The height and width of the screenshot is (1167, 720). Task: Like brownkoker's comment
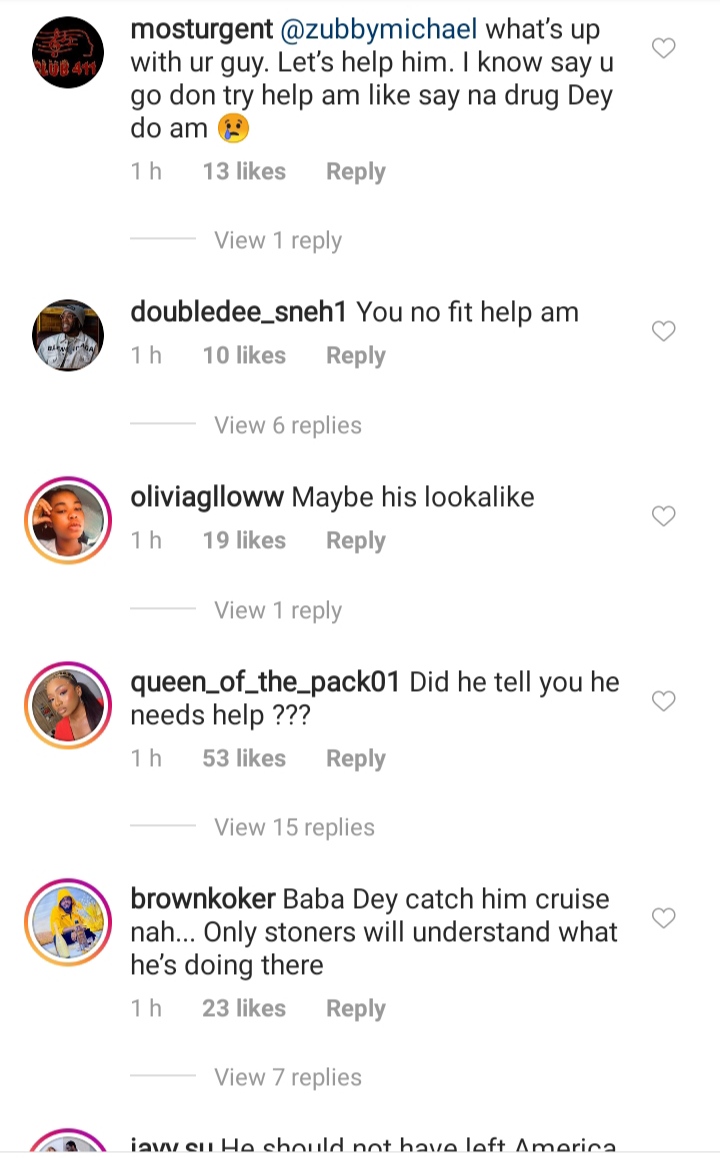(x=664, y=917)
